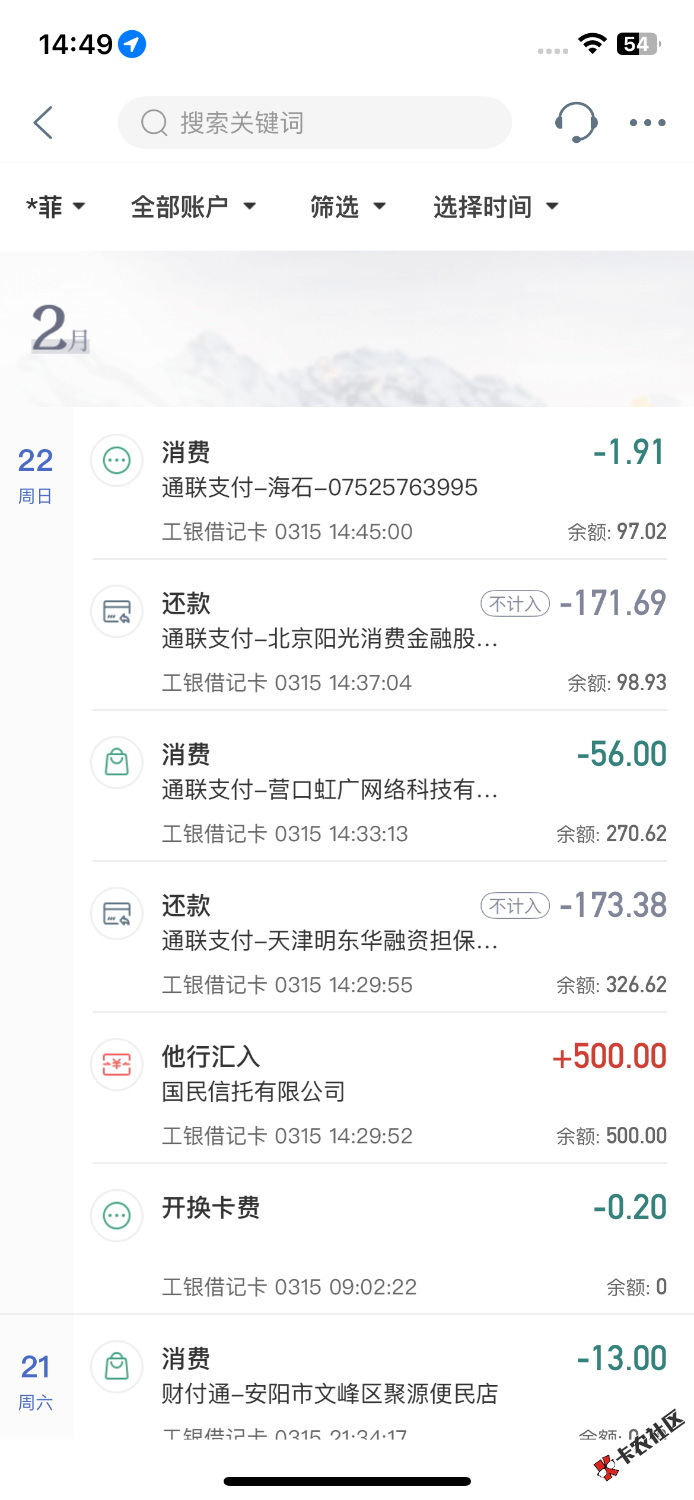This screenshot has width=694, height=1500.
Task: Open the -1.91 通联支付-海石 transaction
Action: pos(380,488)
